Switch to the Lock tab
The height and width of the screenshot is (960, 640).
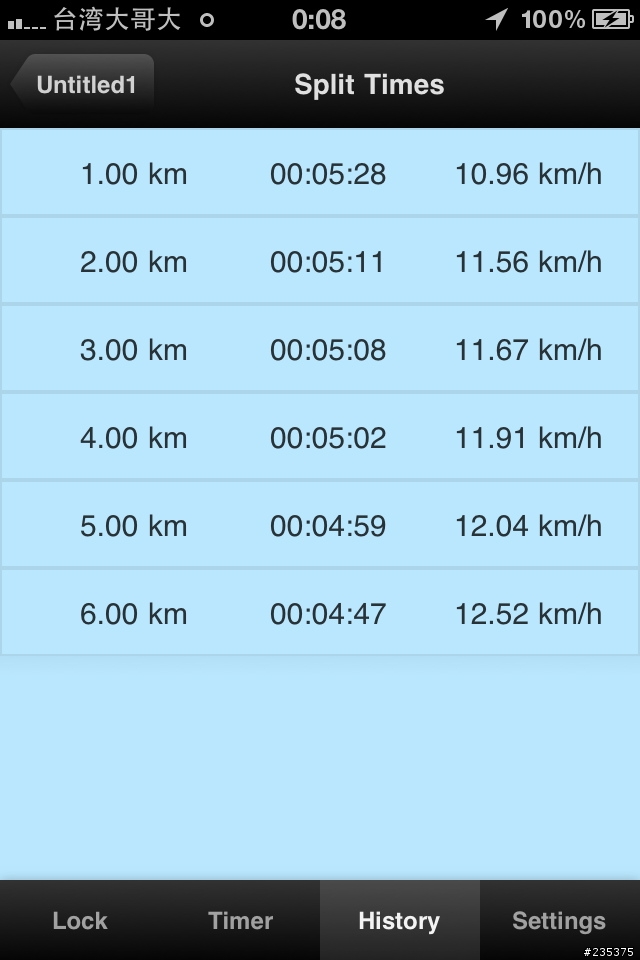80,920
